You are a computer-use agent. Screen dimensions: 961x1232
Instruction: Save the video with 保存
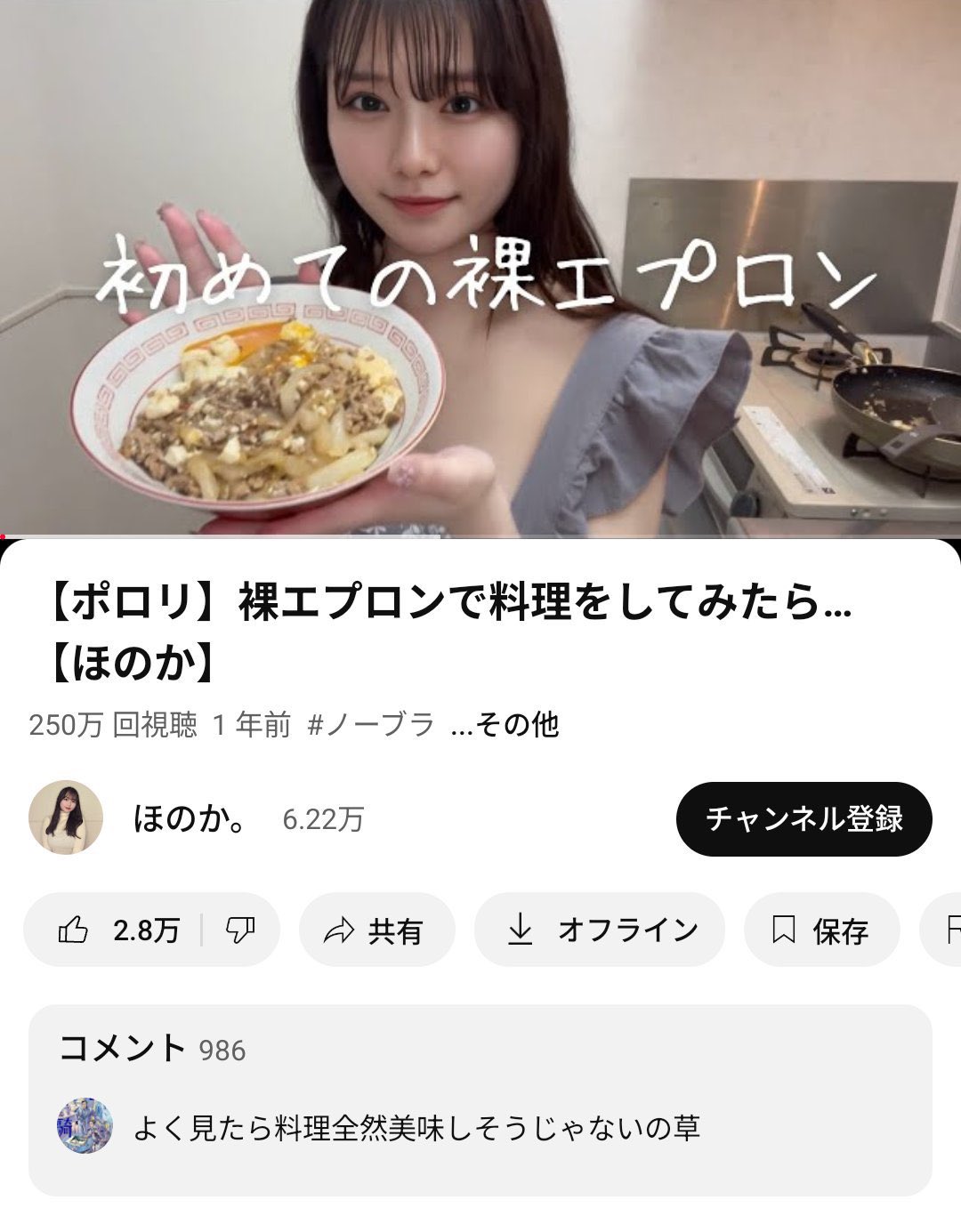coord(821,930)
